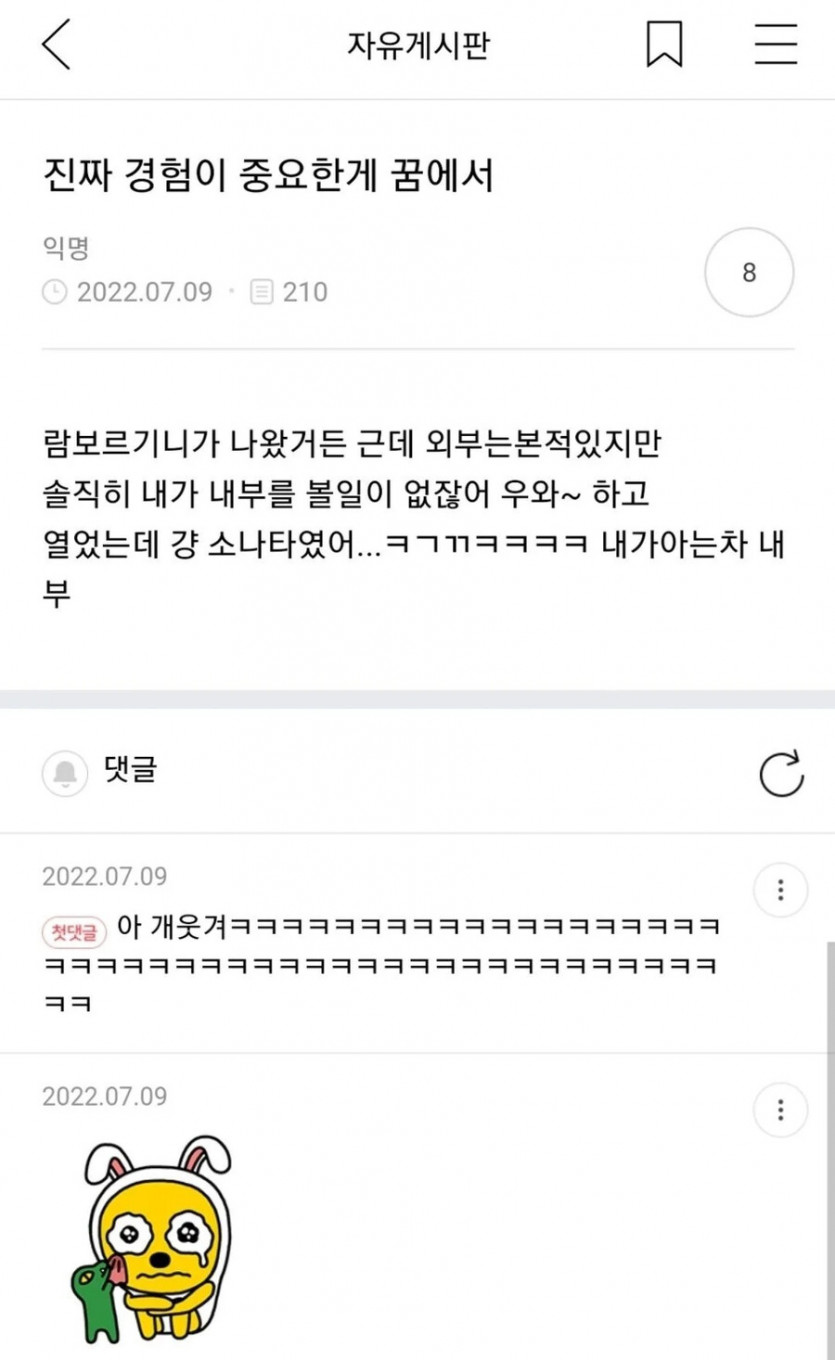Refresh the comments list

(781, 773)
